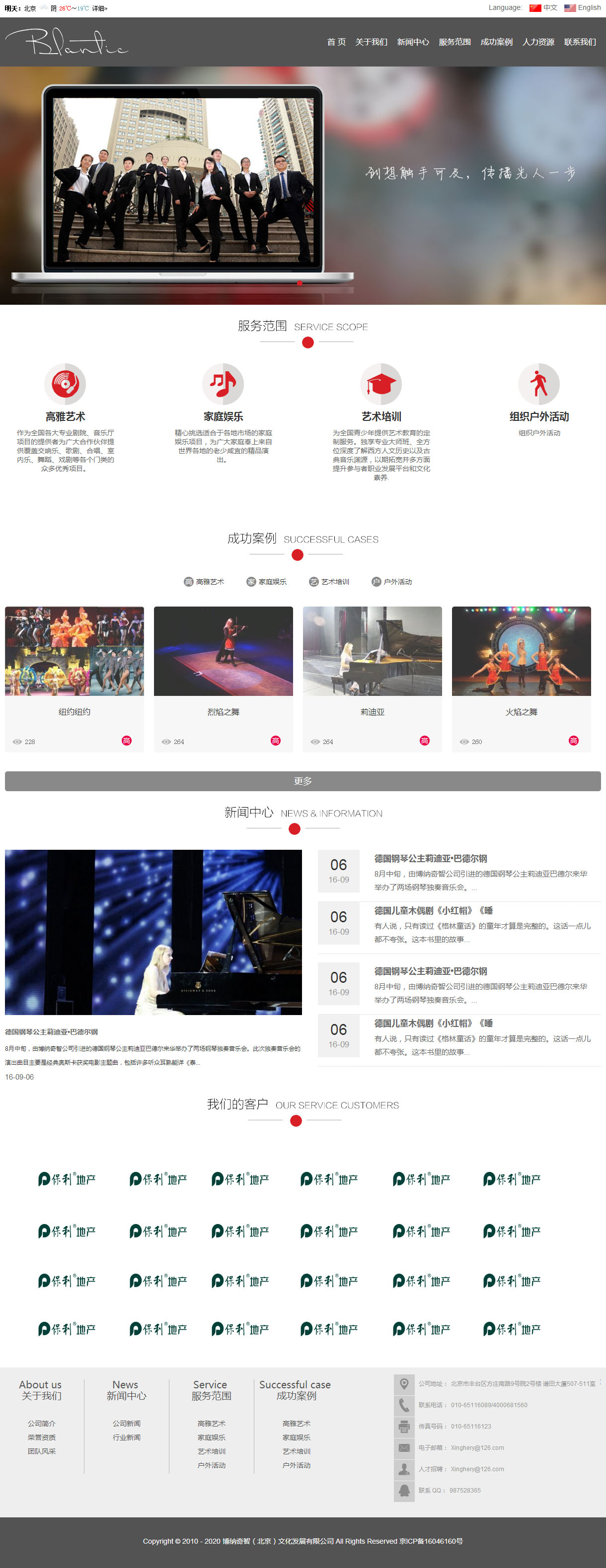The width and height of the screenshot is (606, 1568).
Task: Open the 艺术培训 service
Action: (380, 416)
